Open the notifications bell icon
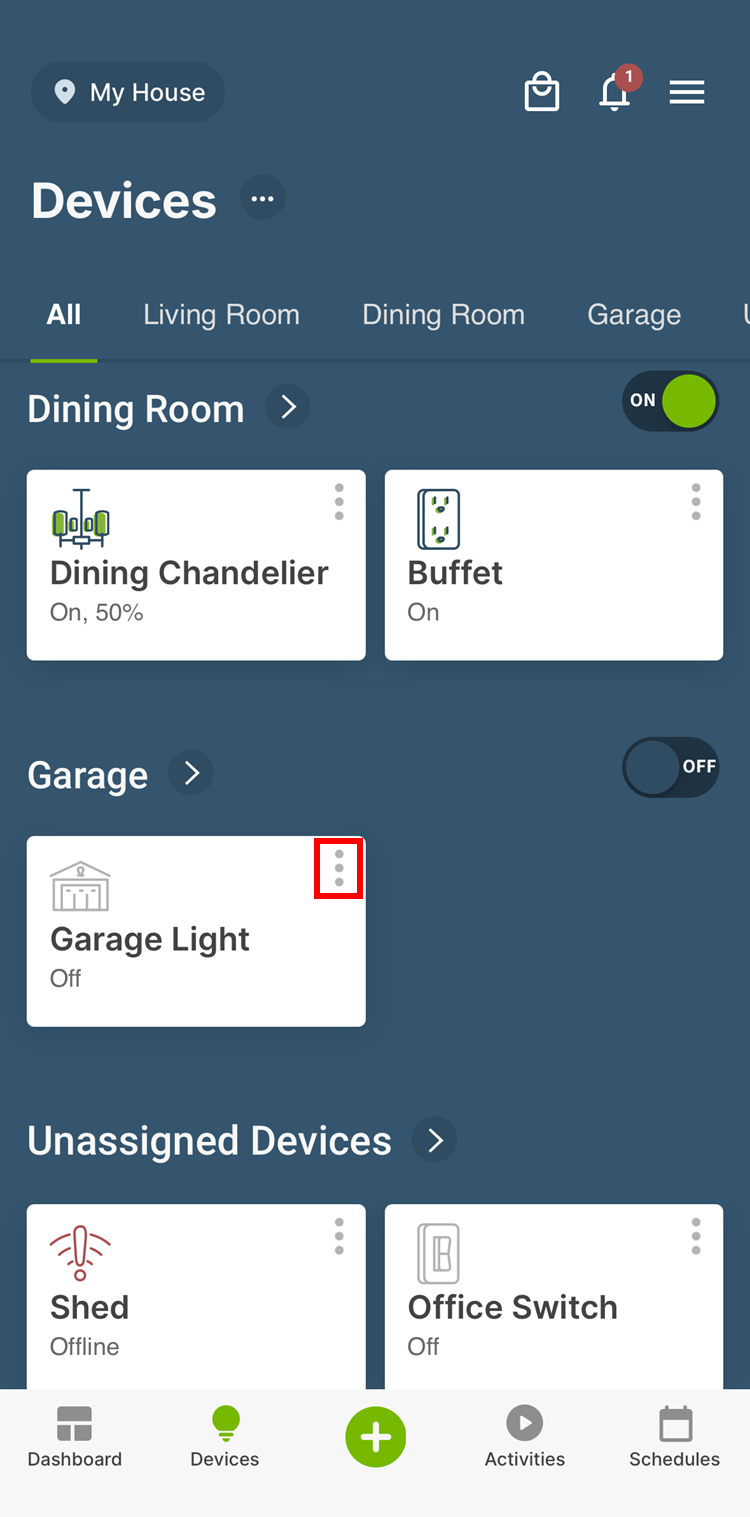The height and width of the screenshot is (1517, 750). pos(614,92)
